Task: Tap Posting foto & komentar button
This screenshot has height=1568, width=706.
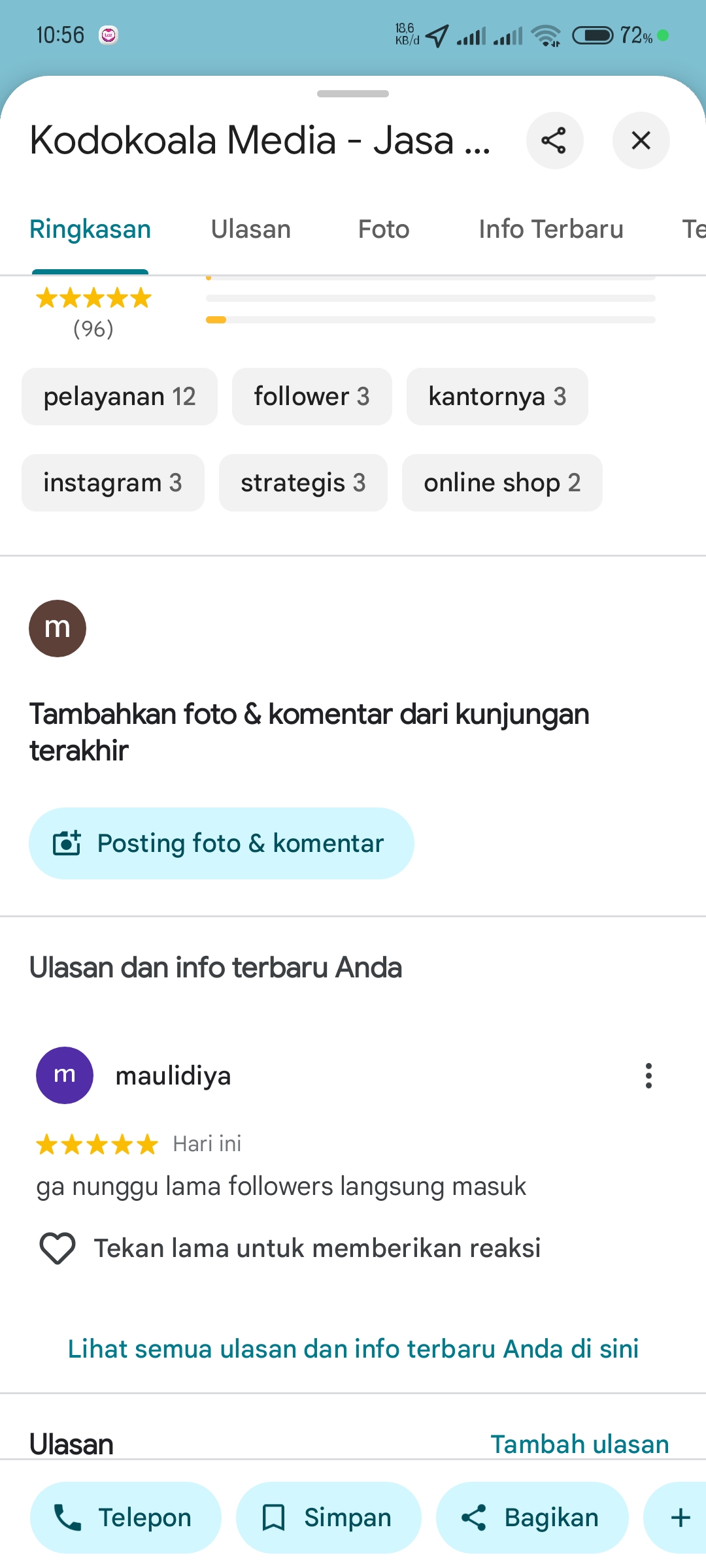Action: coord(222,843)
